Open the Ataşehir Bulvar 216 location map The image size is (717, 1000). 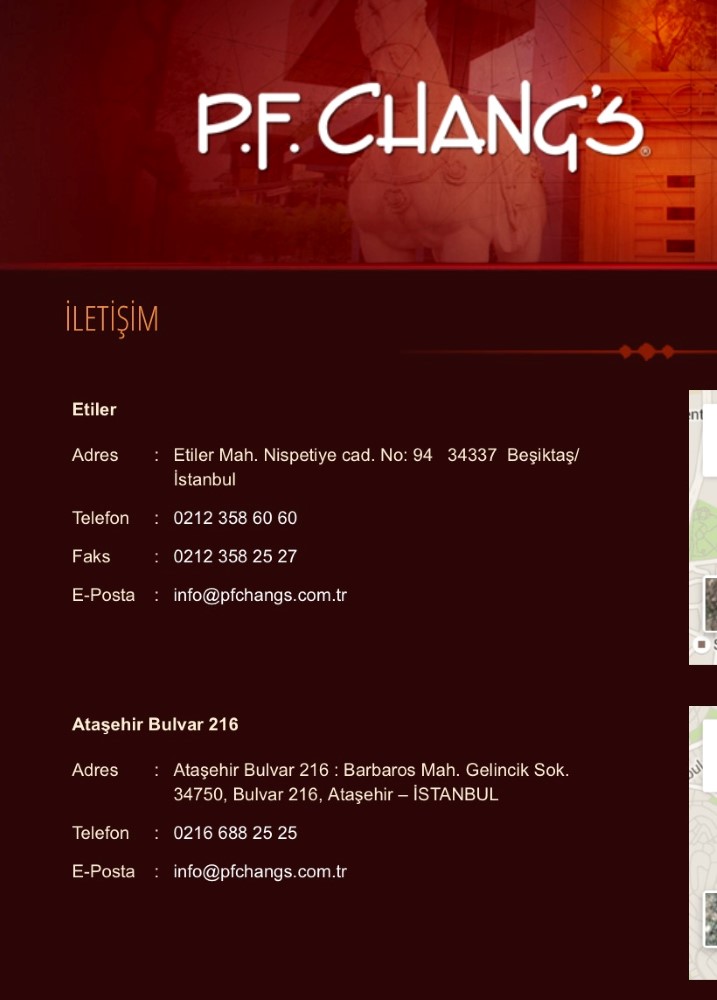pyautogui.click(x=703, y=842)
